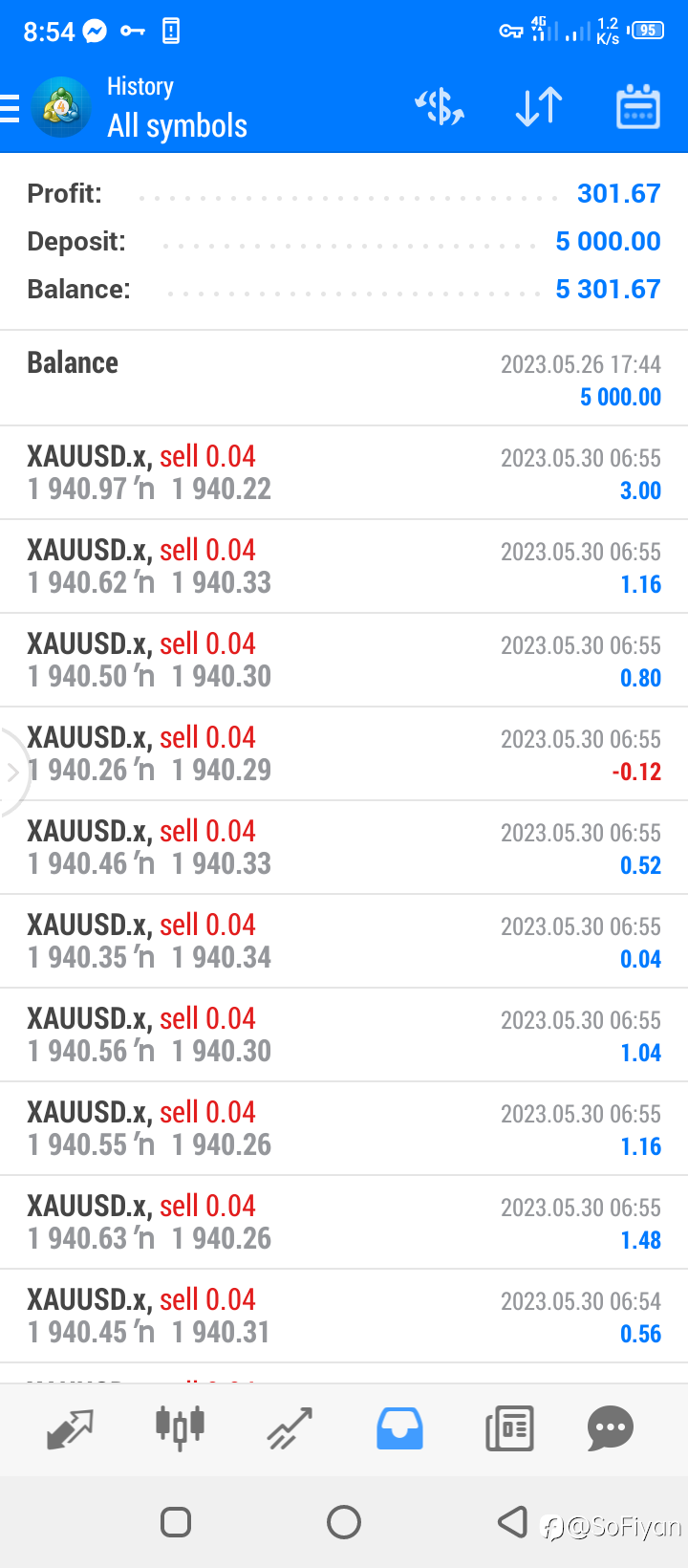Go back with the system back button
Image resolution: width=688 pixels, height=1568 pixels.
(513, 1521)
